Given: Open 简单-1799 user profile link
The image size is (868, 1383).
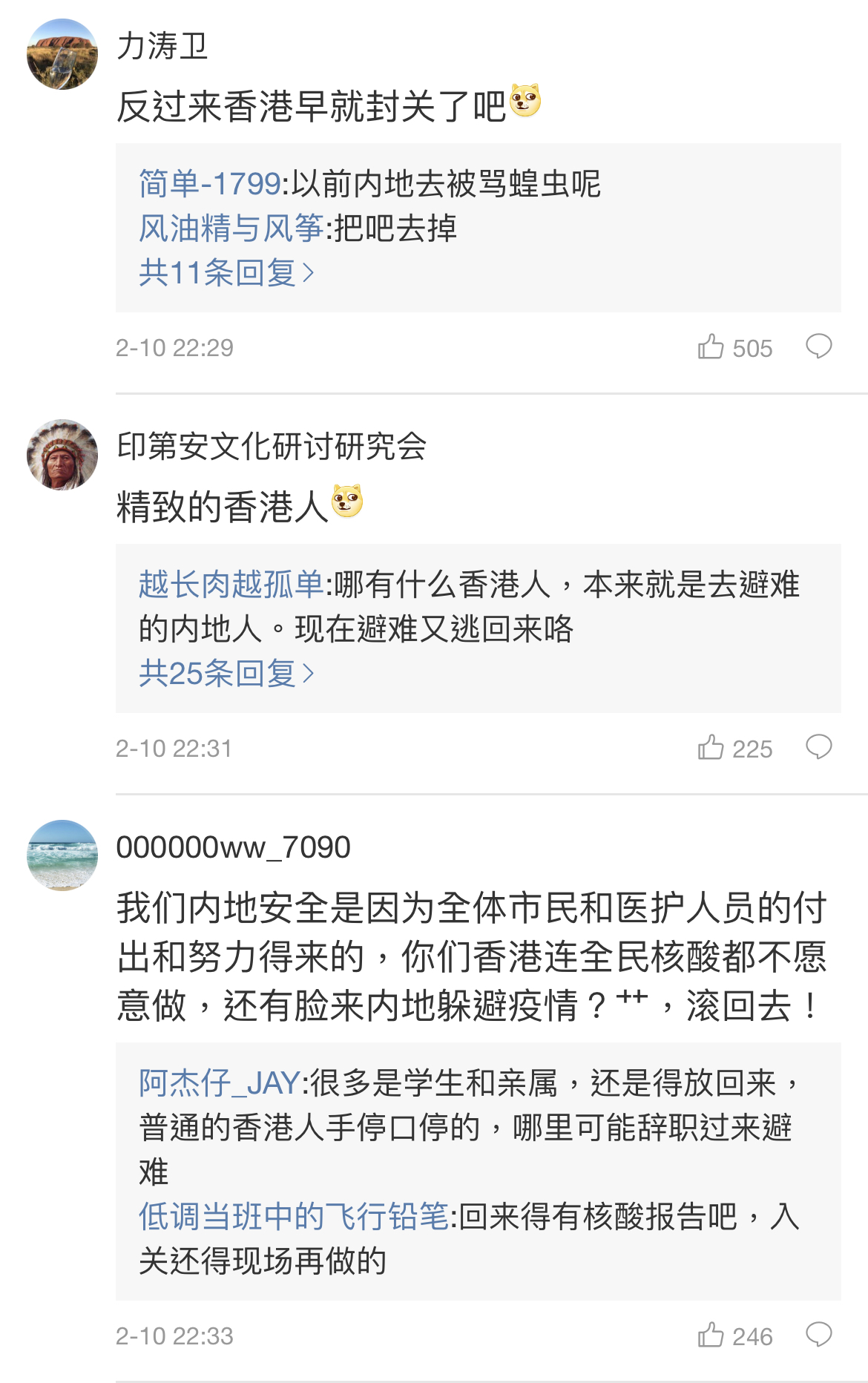Looking at the screenshot, I should [x=210, y=184].
